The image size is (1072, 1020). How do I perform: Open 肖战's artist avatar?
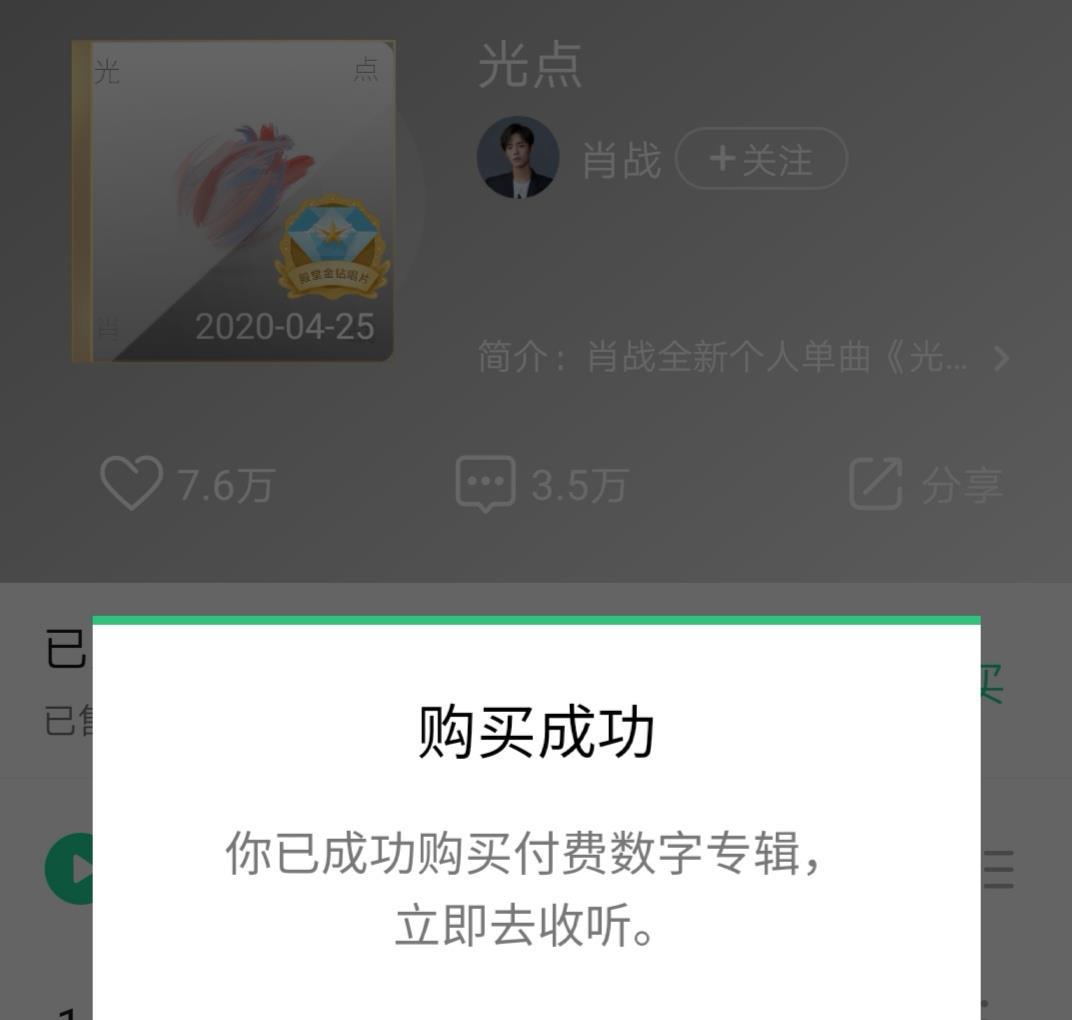517,157
